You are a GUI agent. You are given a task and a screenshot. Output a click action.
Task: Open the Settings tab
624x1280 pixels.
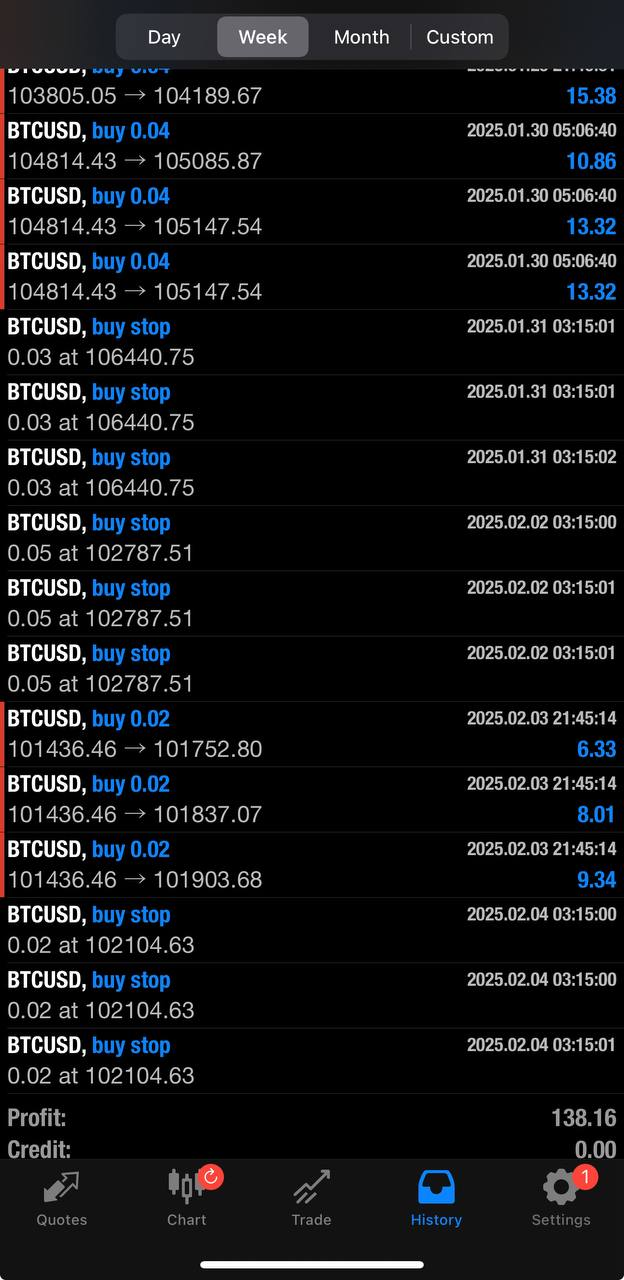[560, 1198]
